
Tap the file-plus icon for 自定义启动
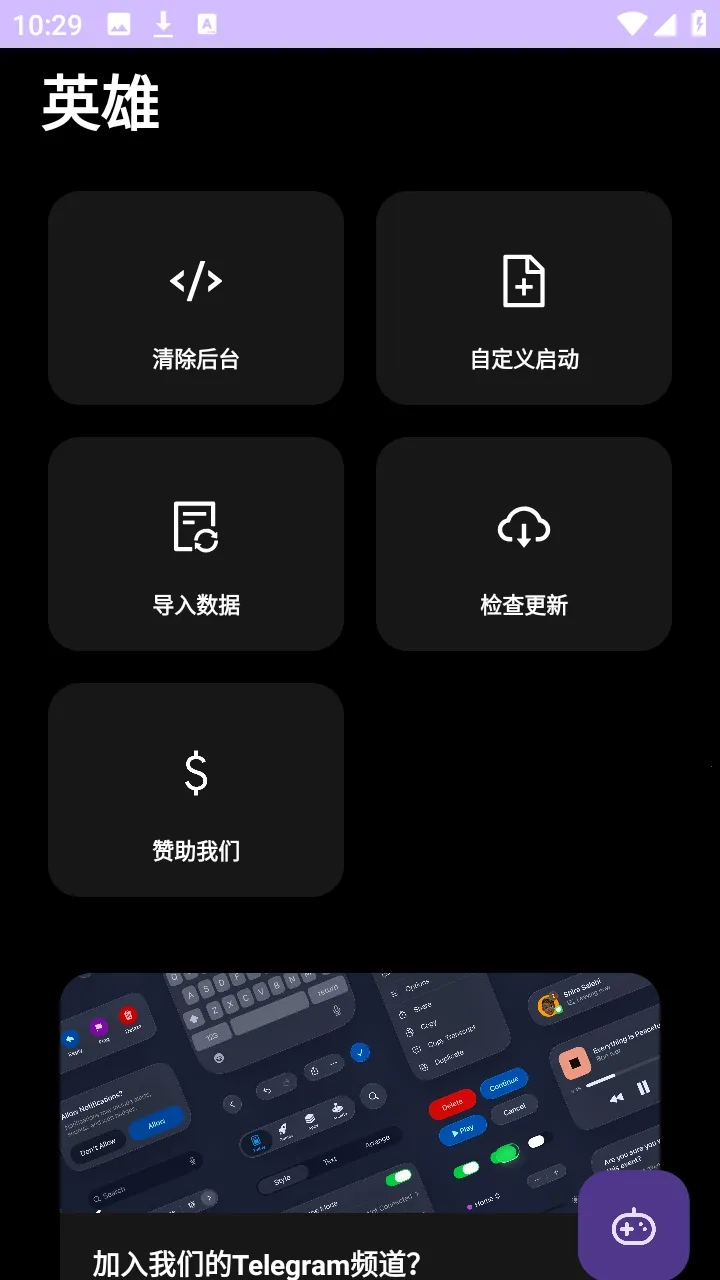[x=524, y=281]
